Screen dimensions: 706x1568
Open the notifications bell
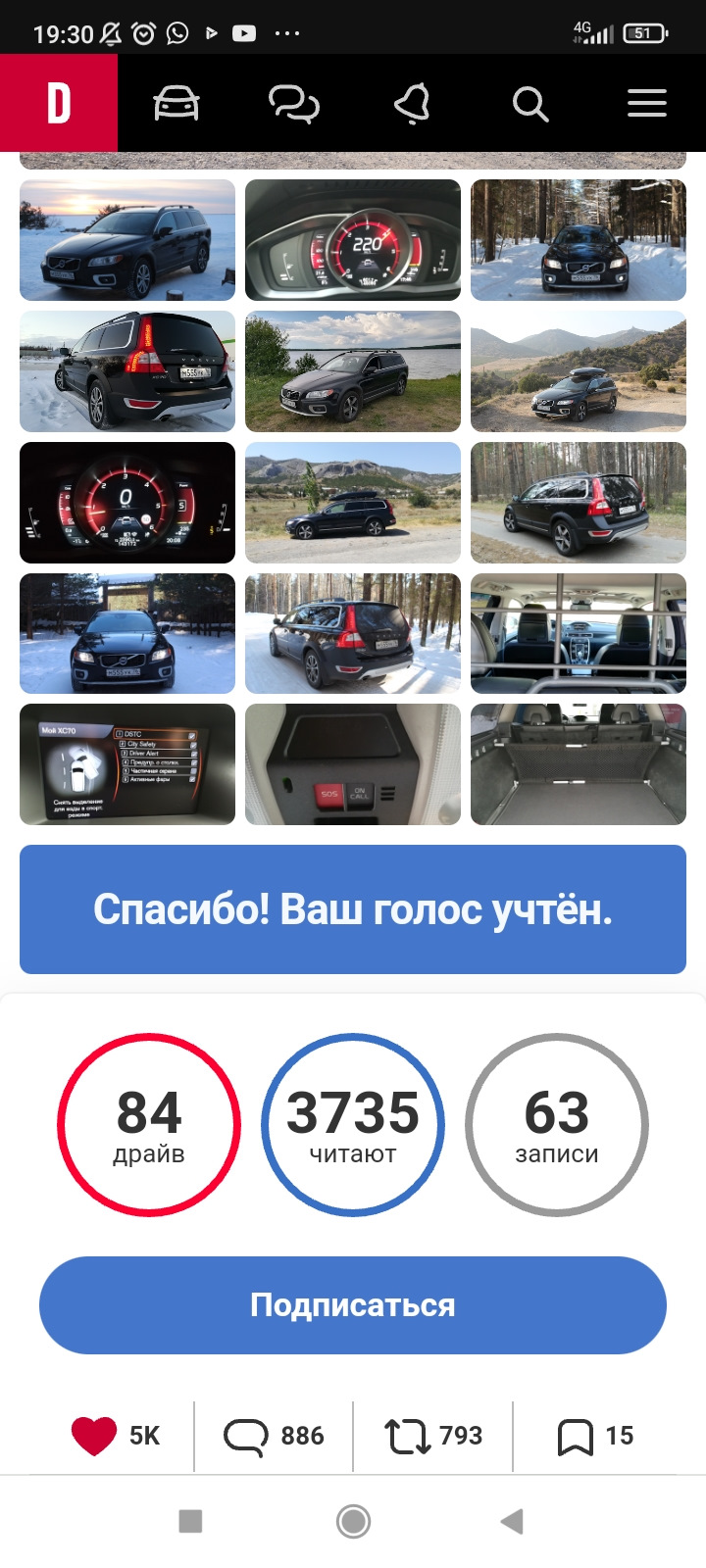click(x=412, y=104)
